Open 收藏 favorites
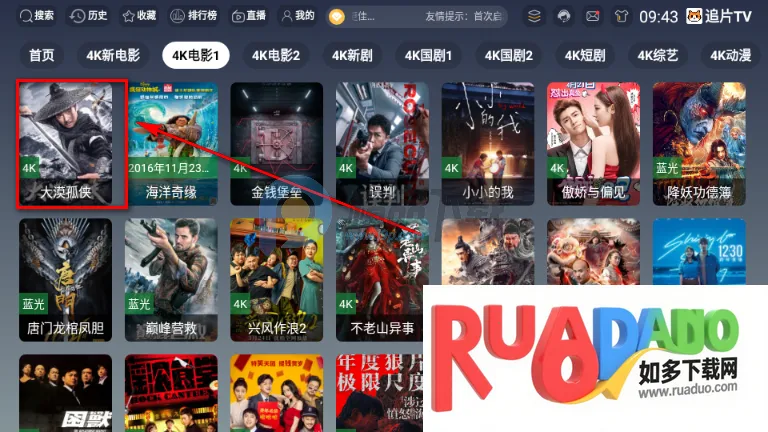The image size is (768, 432). point(139,16)
